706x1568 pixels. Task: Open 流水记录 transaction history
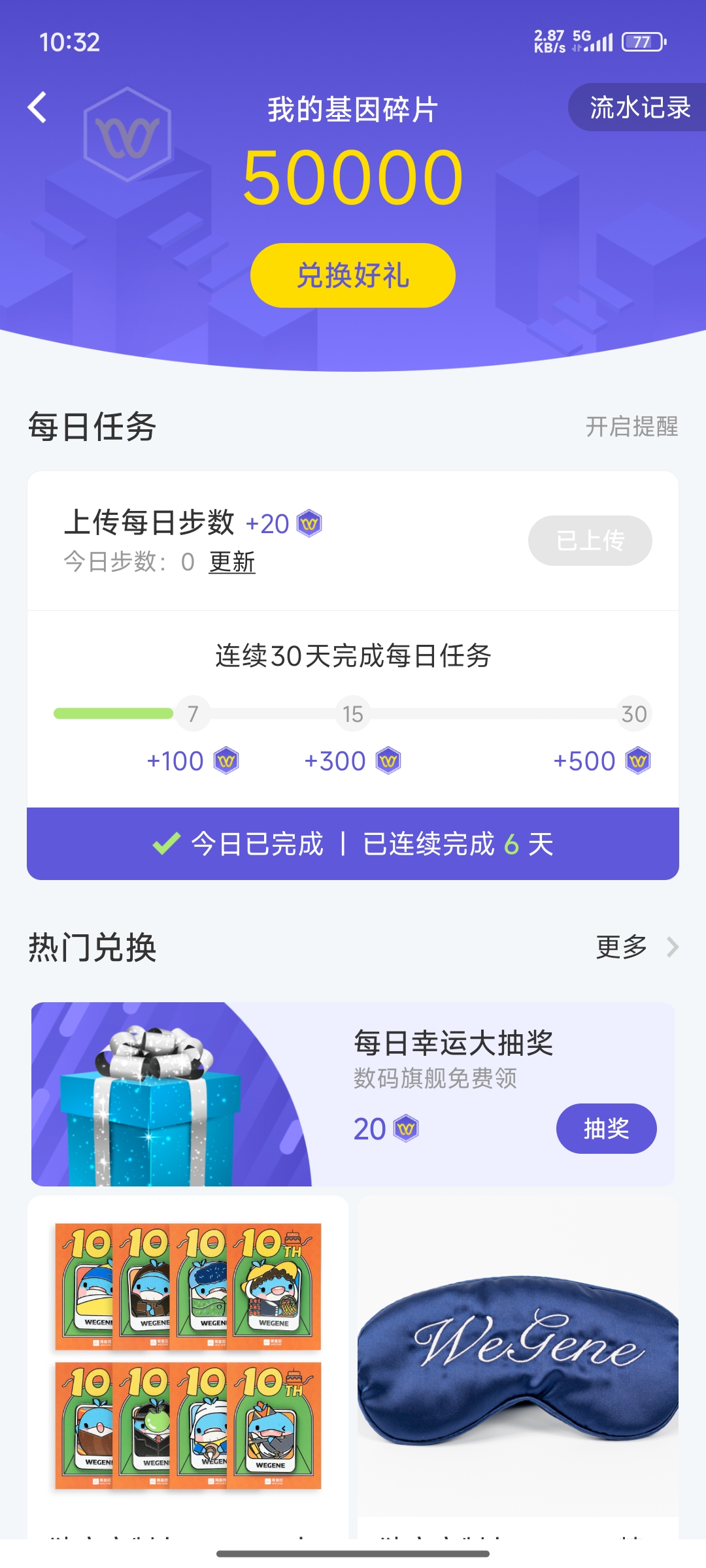click(x=639, y=108)
